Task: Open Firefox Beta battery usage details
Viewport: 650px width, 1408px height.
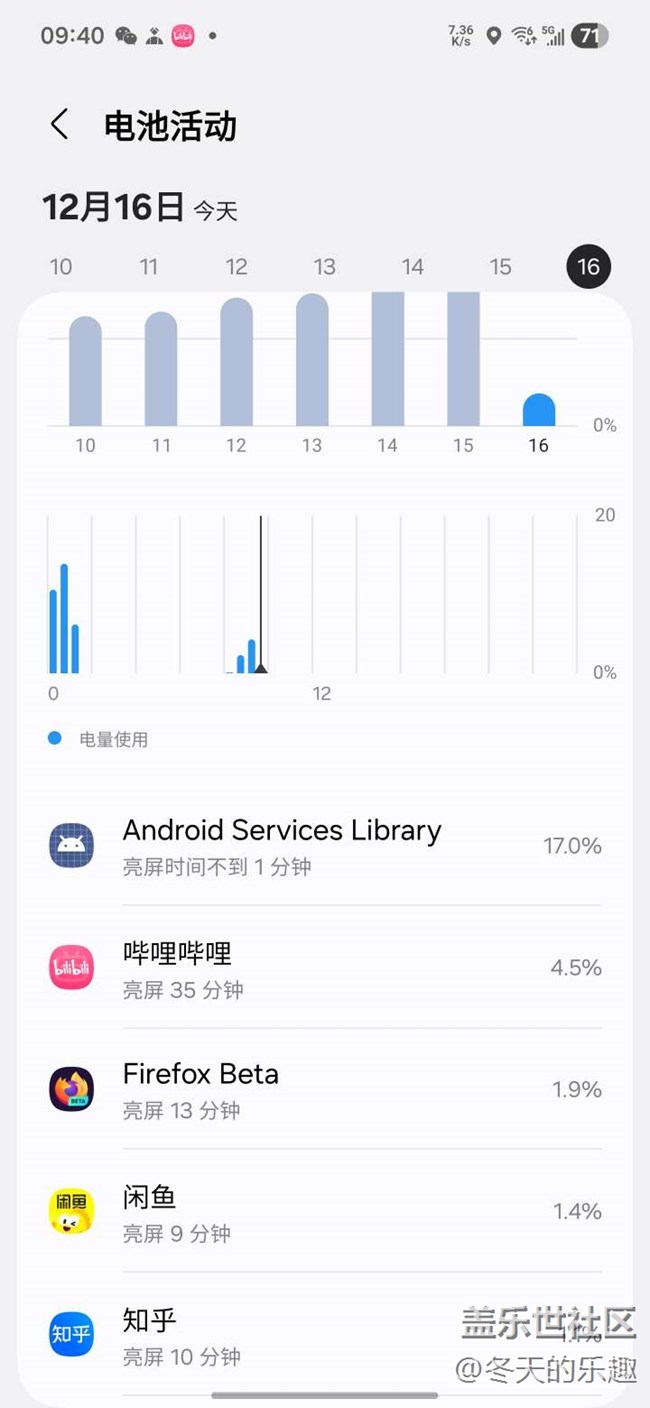Action: coord(324,1090)
